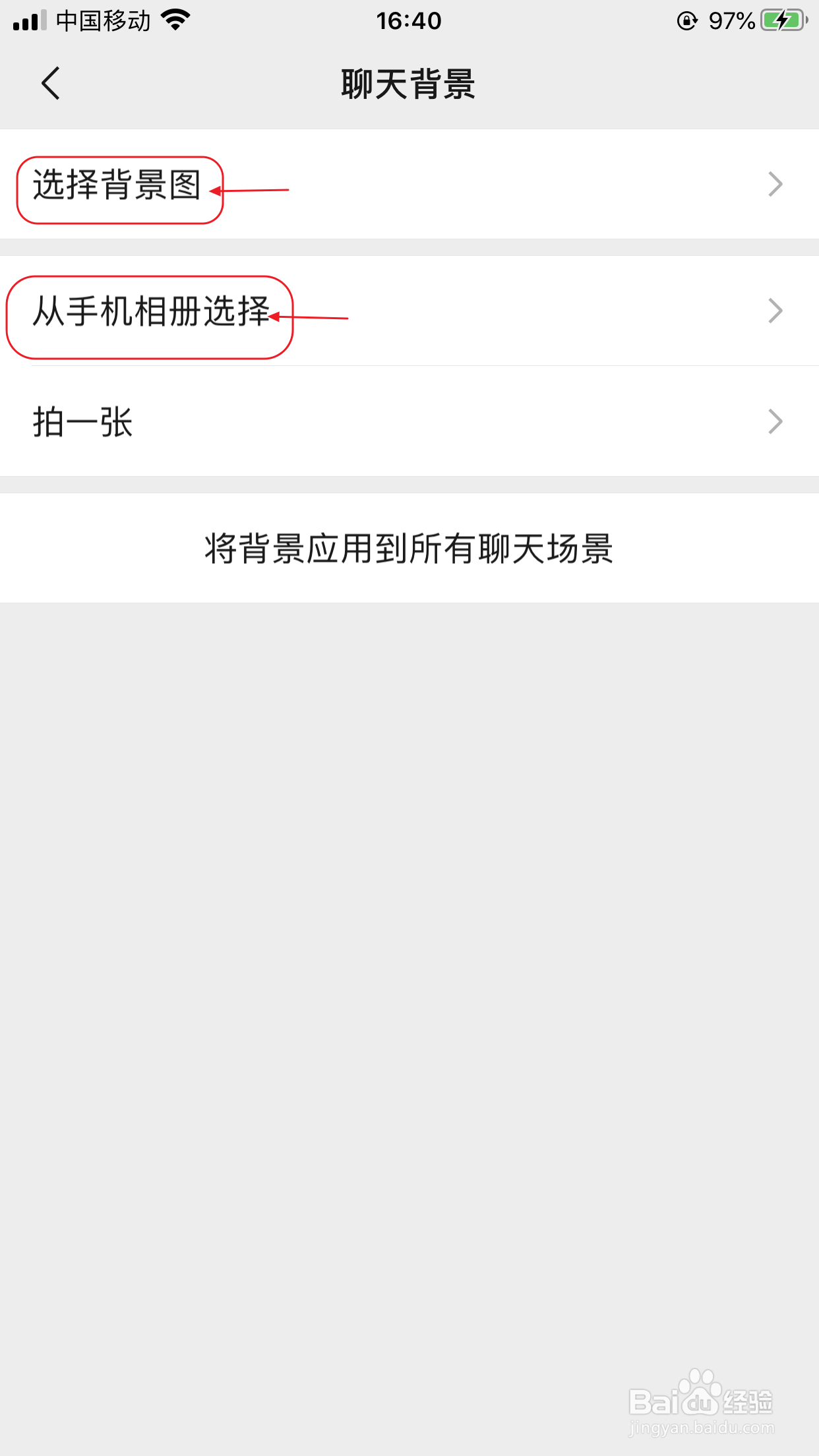Tap the orientation lock icon near 97%
Screen dimensions: 819x1456
click(686, 20)
